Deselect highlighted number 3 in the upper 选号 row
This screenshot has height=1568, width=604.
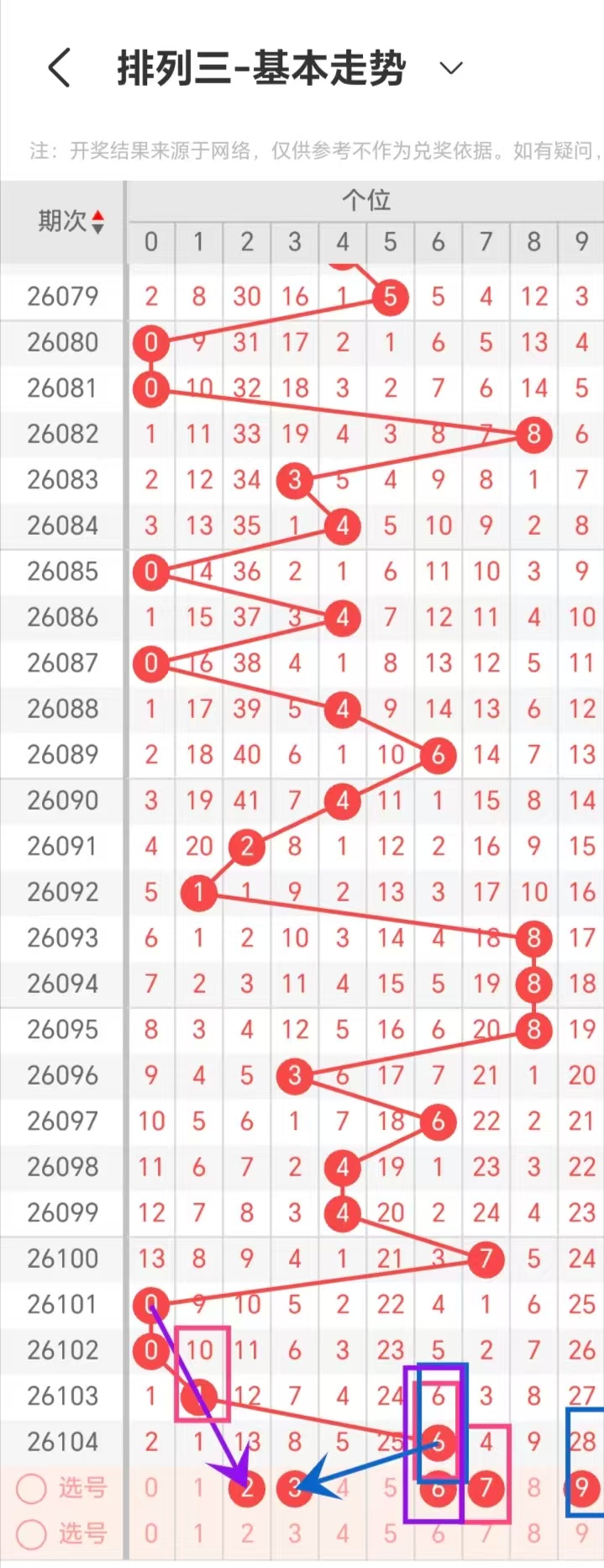click(294, 1489)
